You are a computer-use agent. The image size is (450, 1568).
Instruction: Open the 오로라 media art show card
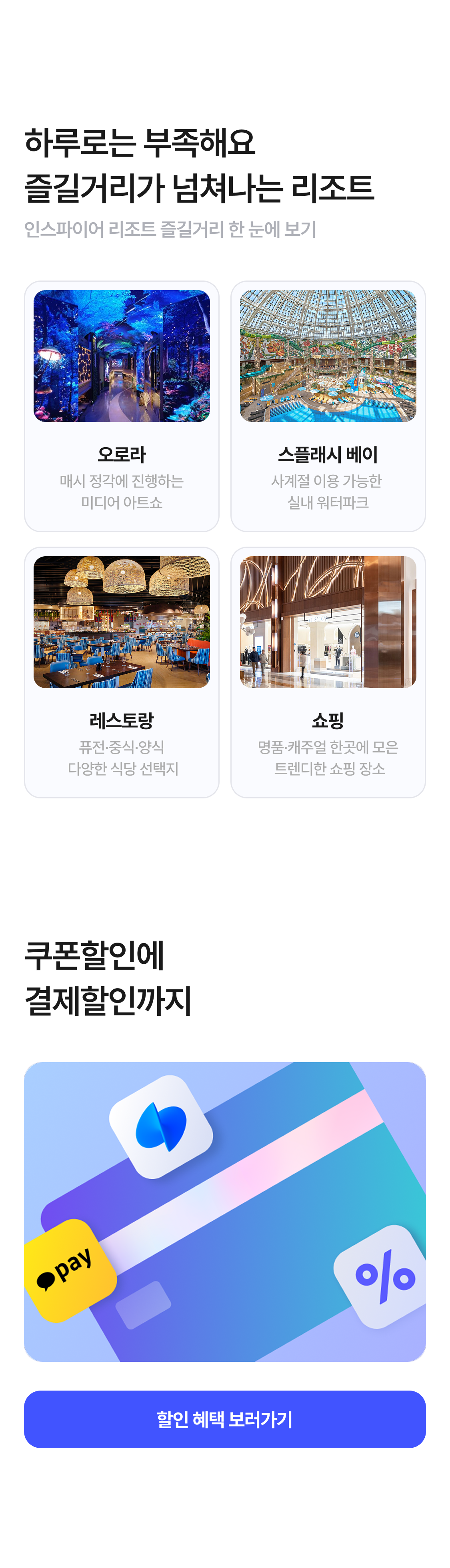pyautogui.click(x=122, y=406)
